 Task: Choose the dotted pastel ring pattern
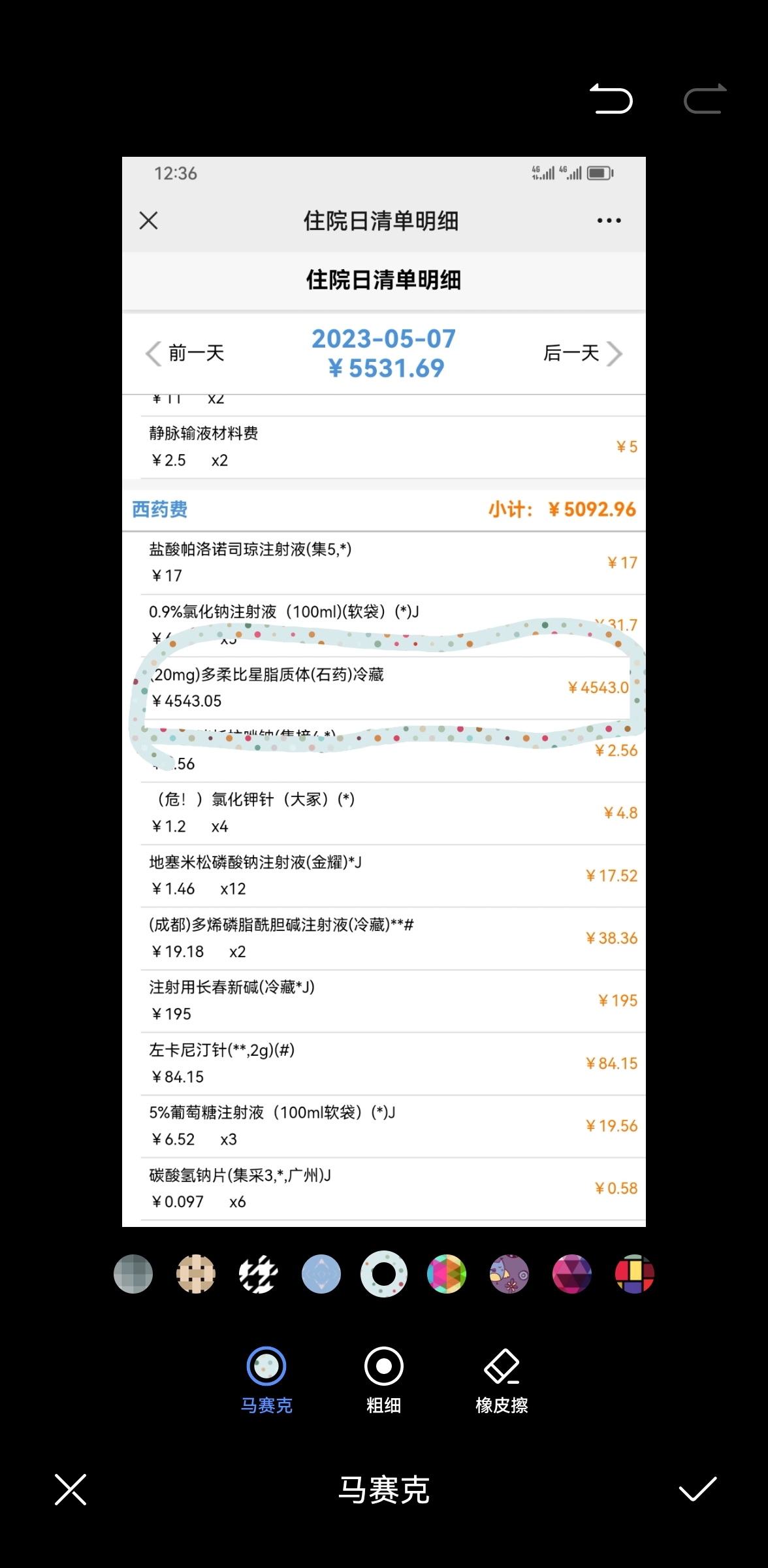(x=384, y=1274)
